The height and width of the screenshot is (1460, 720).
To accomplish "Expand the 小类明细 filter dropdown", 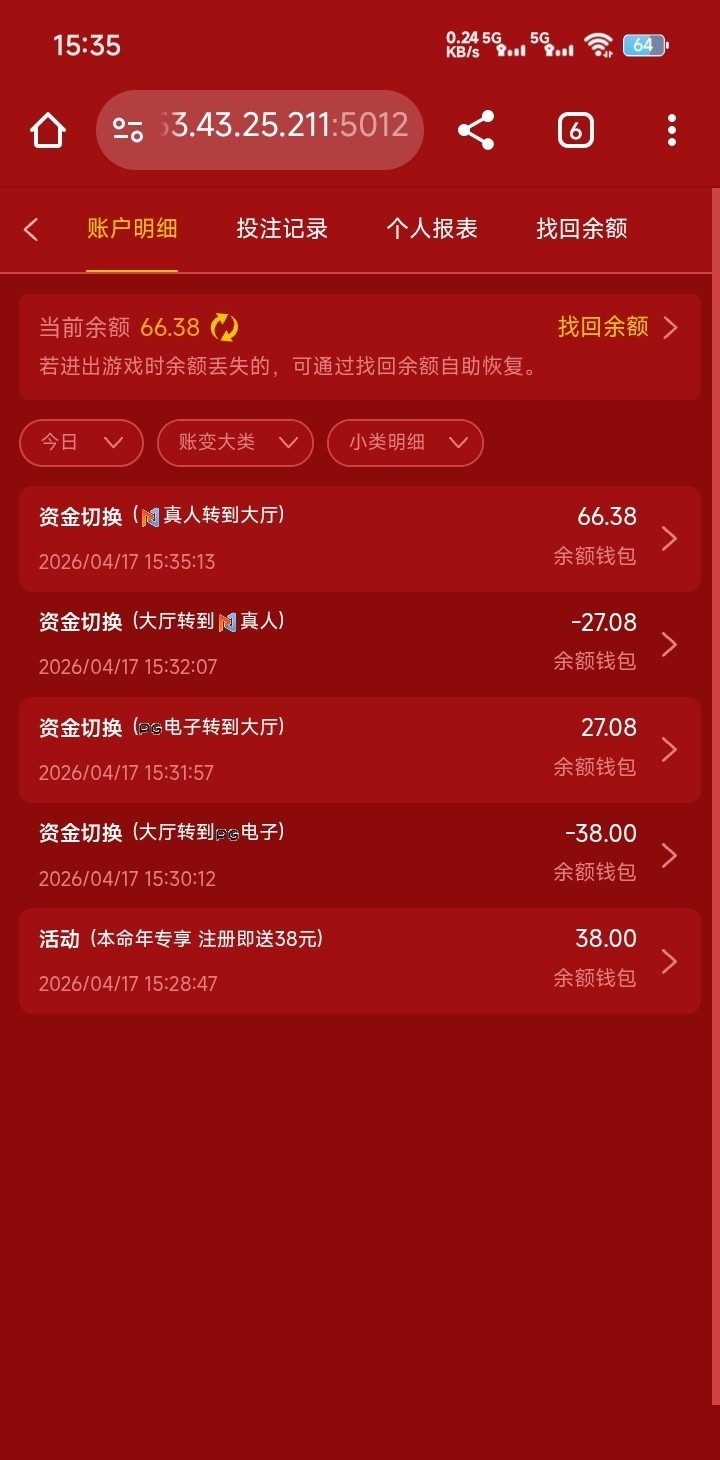I will [405, 442].
